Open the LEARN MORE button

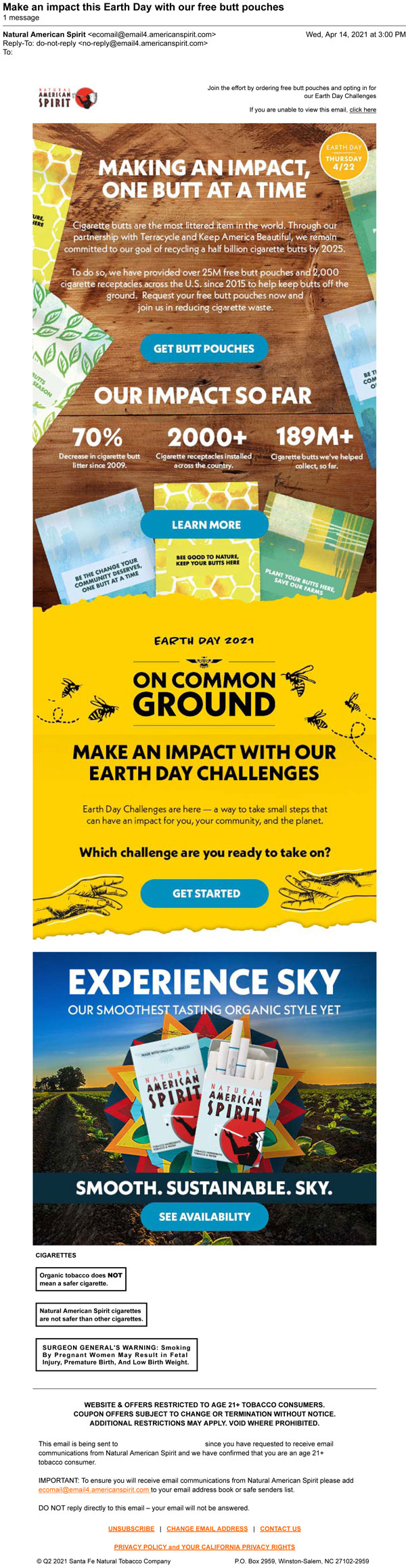click(x=205, y=525)
